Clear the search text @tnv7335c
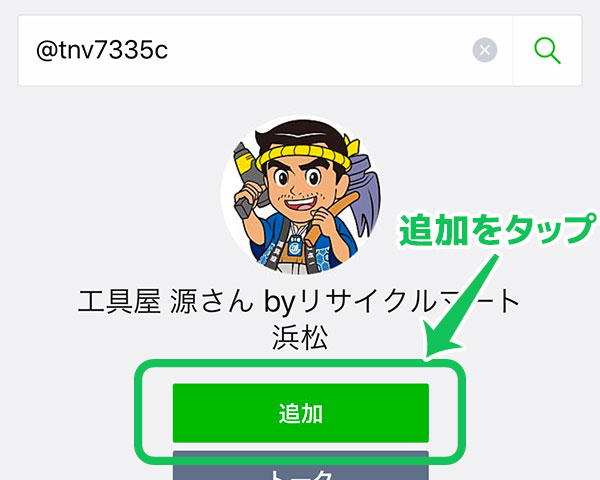 coord(484,50)
